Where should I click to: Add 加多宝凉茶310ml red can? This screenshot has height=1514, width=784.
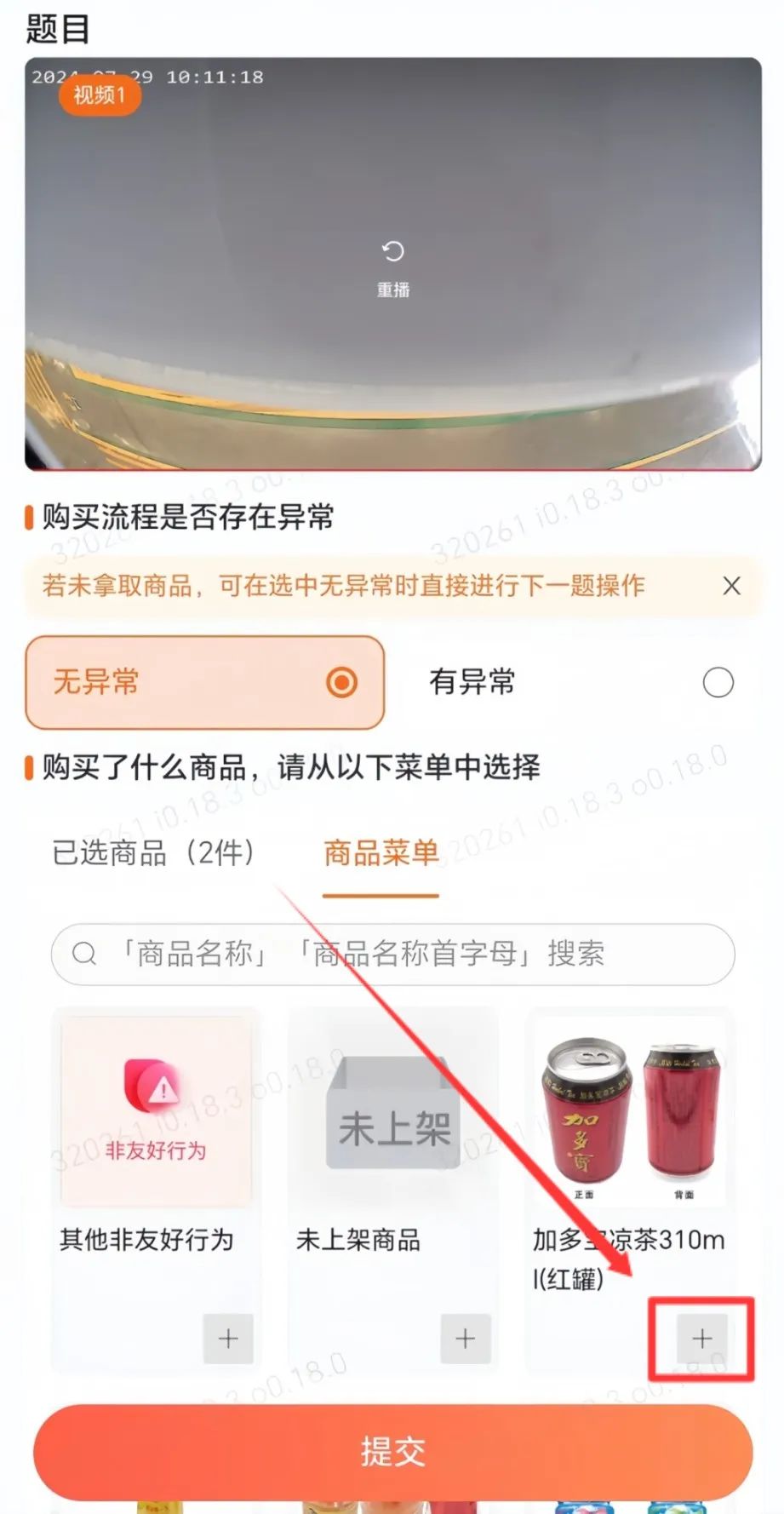point(701,1339)
